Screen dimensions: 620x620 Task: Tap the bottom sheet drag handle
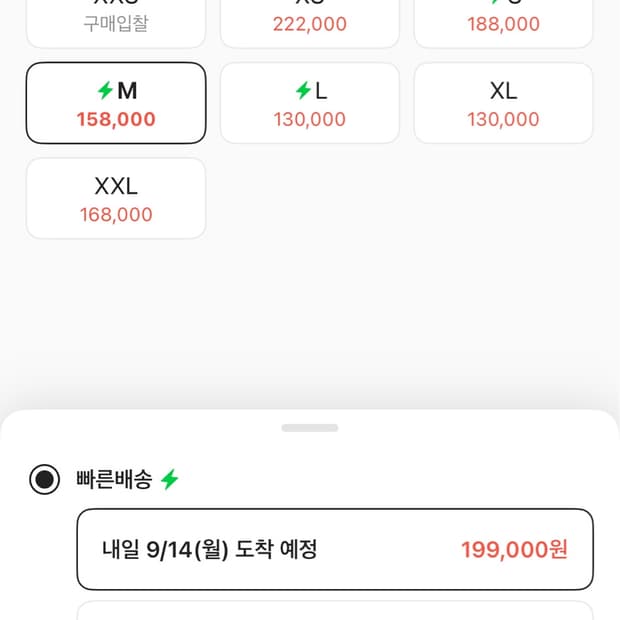click(310, 428)
